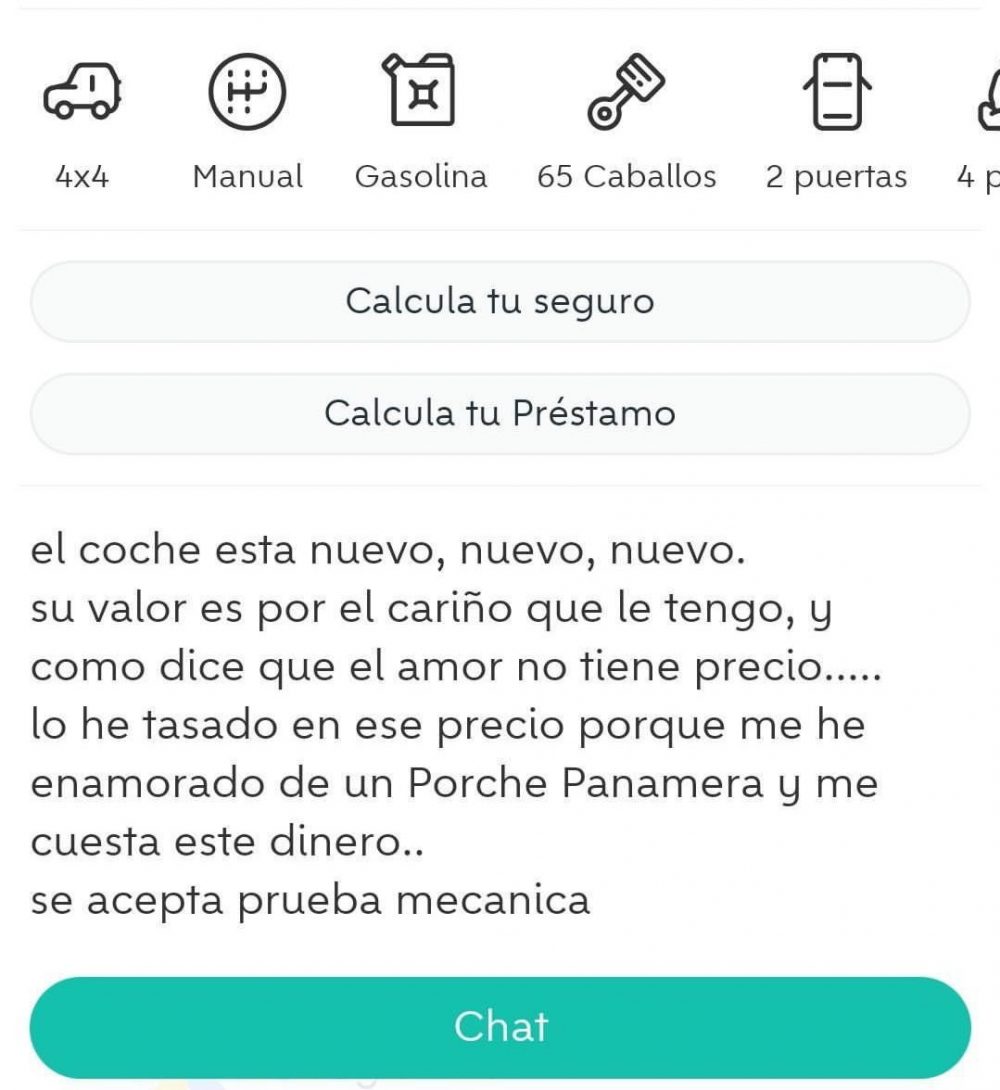This screenshot has height=1090, width=1000.
Task: Click the 4x4 spec label
Action: point(83,177)
